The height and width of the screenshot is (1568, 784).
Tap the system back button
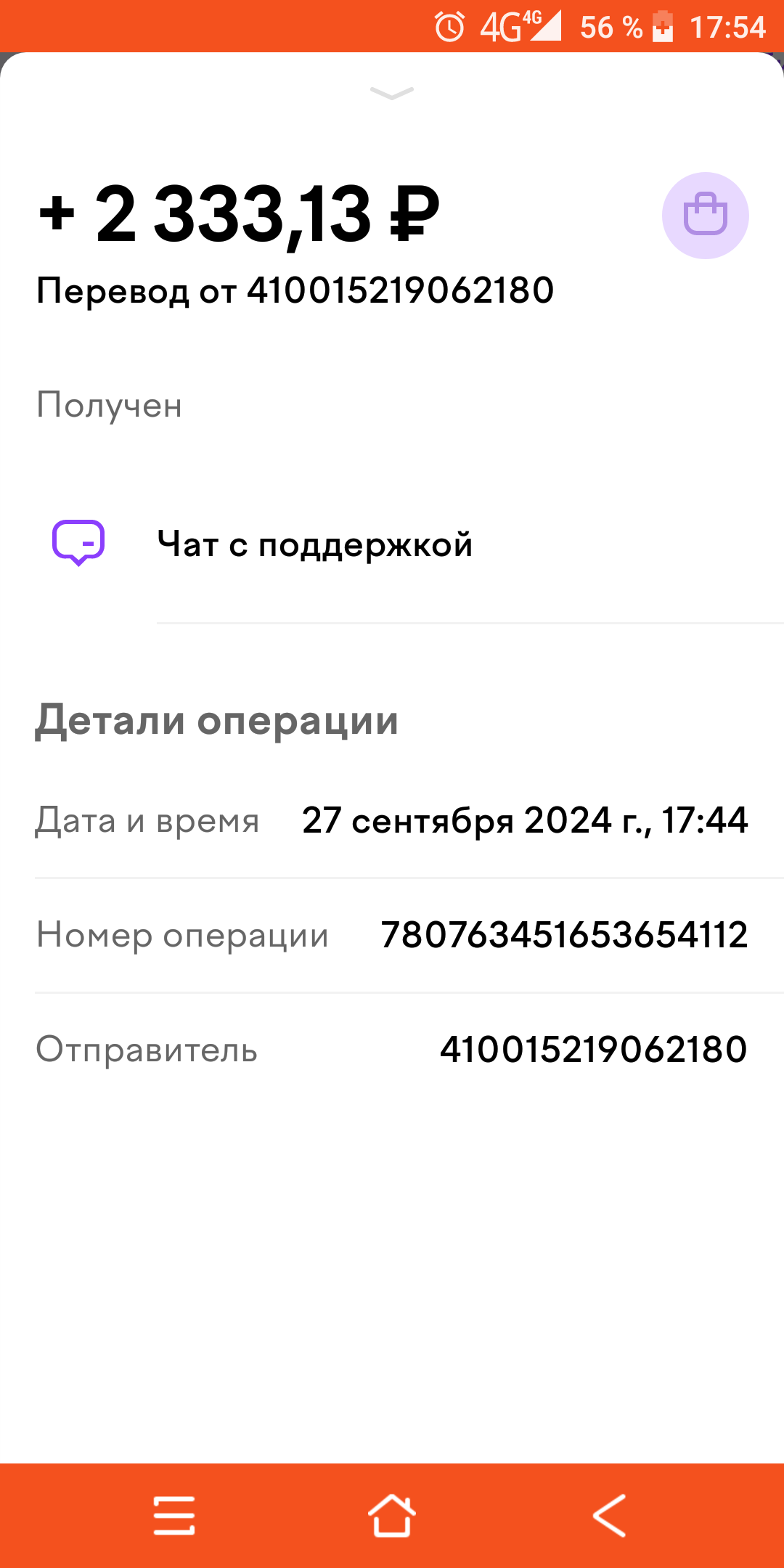click(x=609, y=1515)
